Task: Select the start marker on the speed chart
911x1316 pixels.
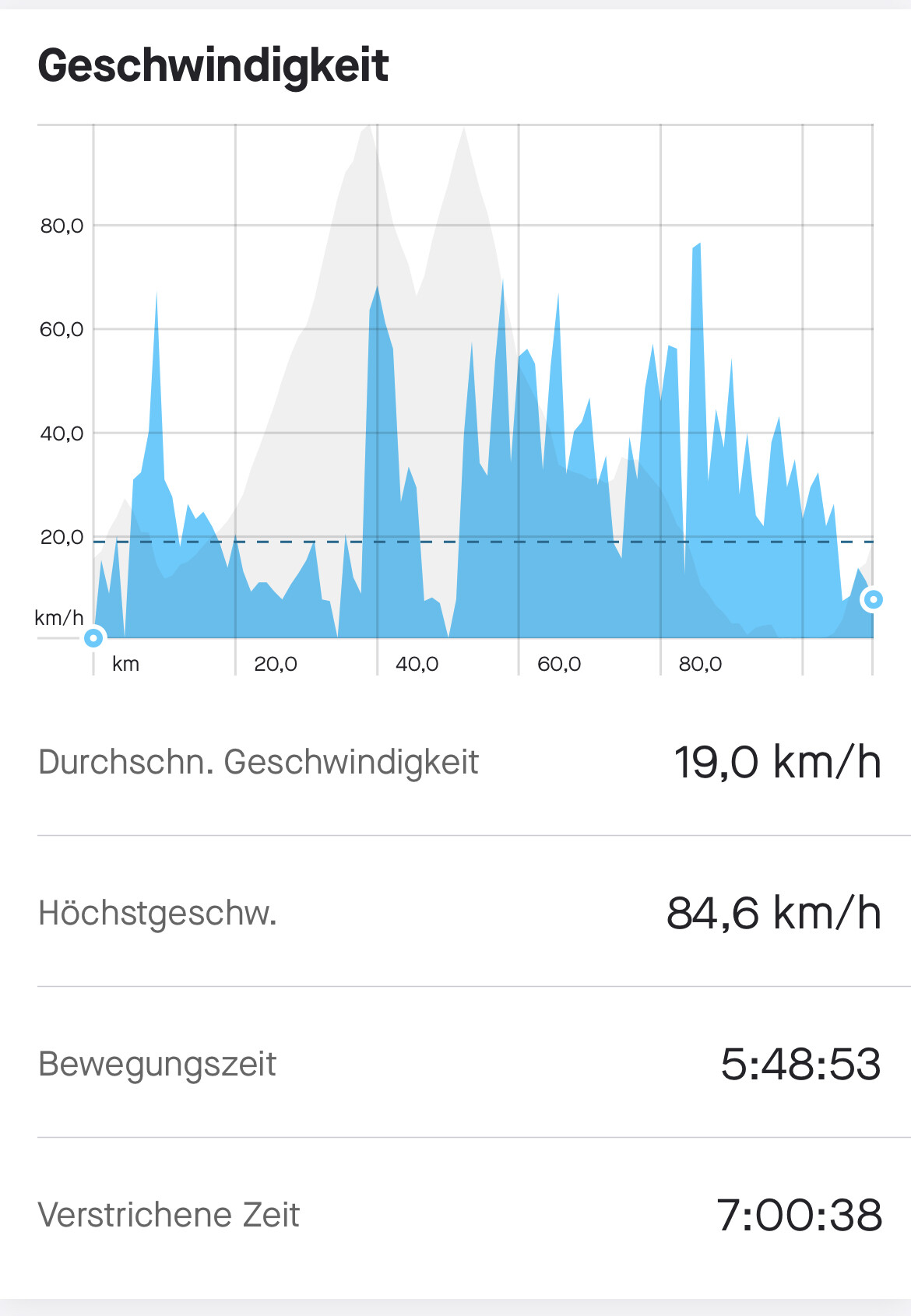Action: (93, 638)
